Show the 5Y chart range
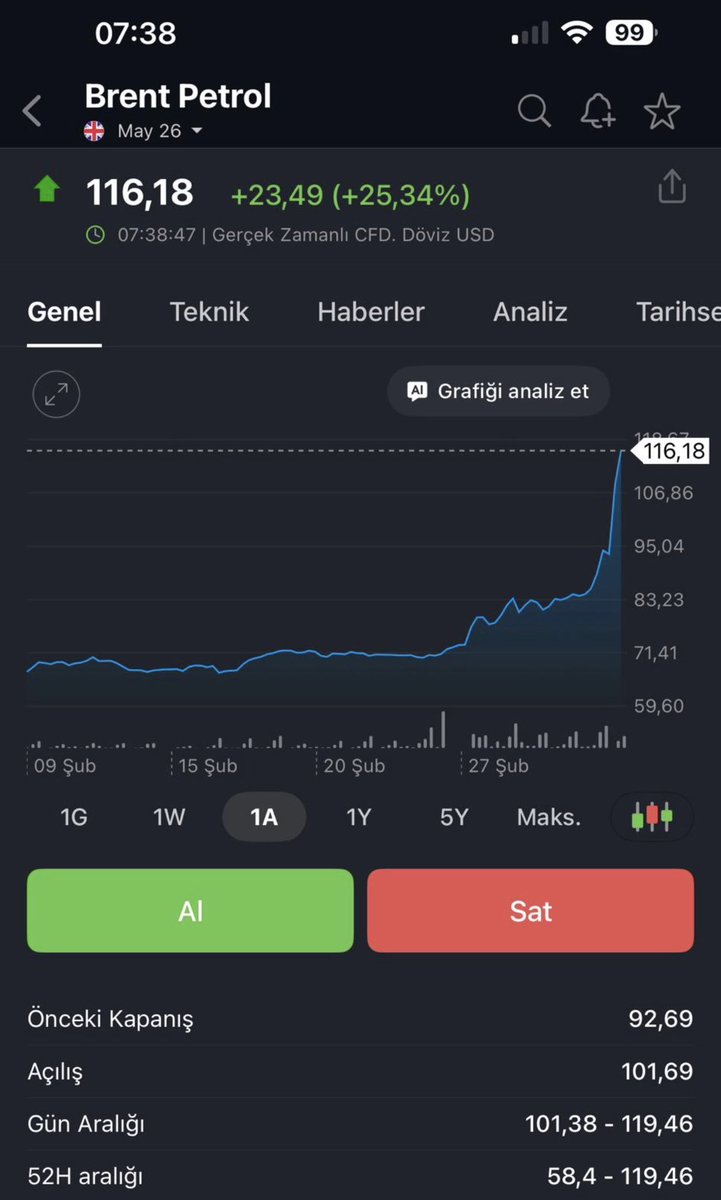The image size is (721, 1200). tap(453, 817)
